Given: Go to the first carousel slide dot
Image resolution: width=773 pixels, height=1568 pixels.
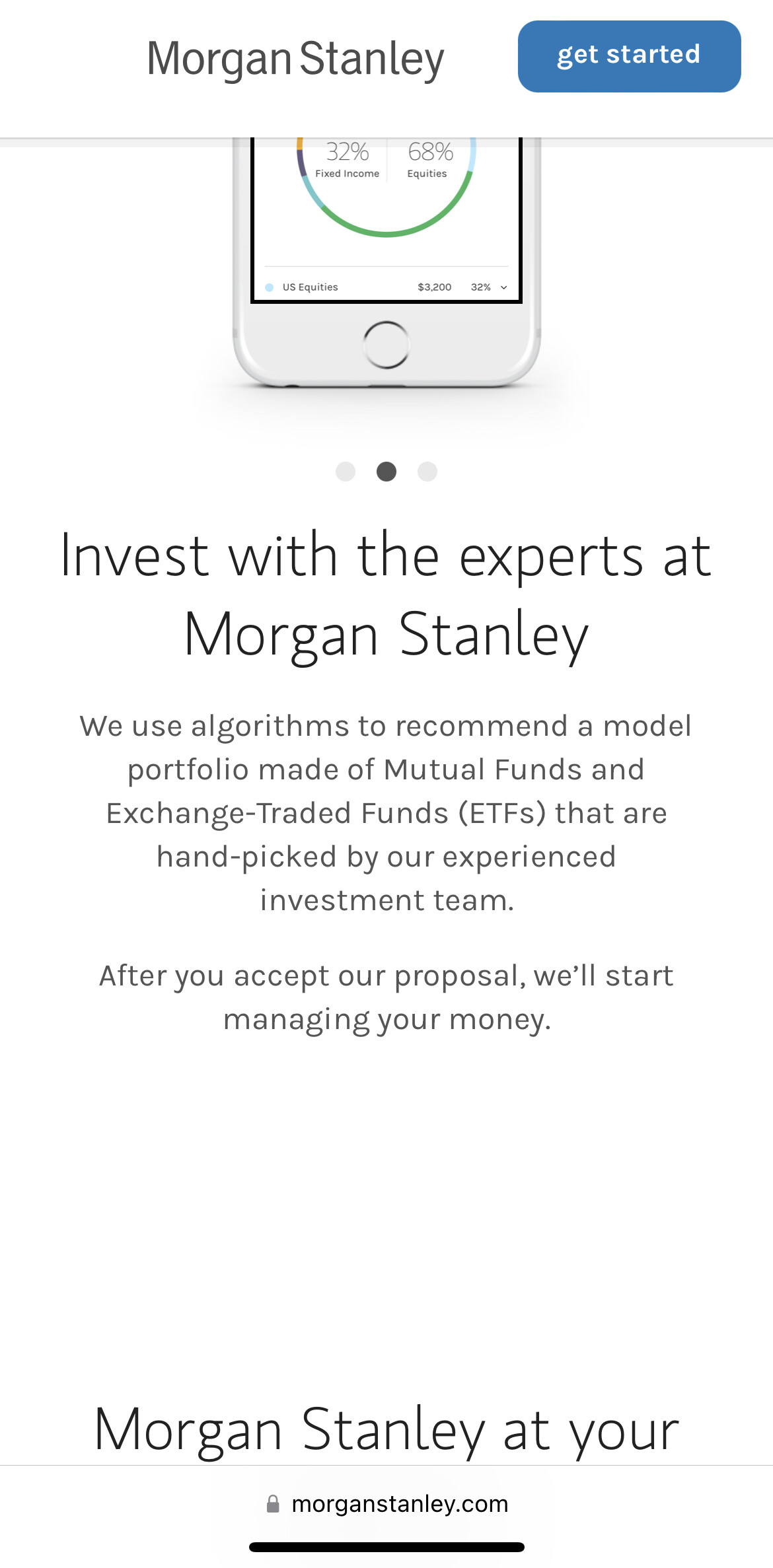Looking at the screenshot, I should tap(346, 472).
